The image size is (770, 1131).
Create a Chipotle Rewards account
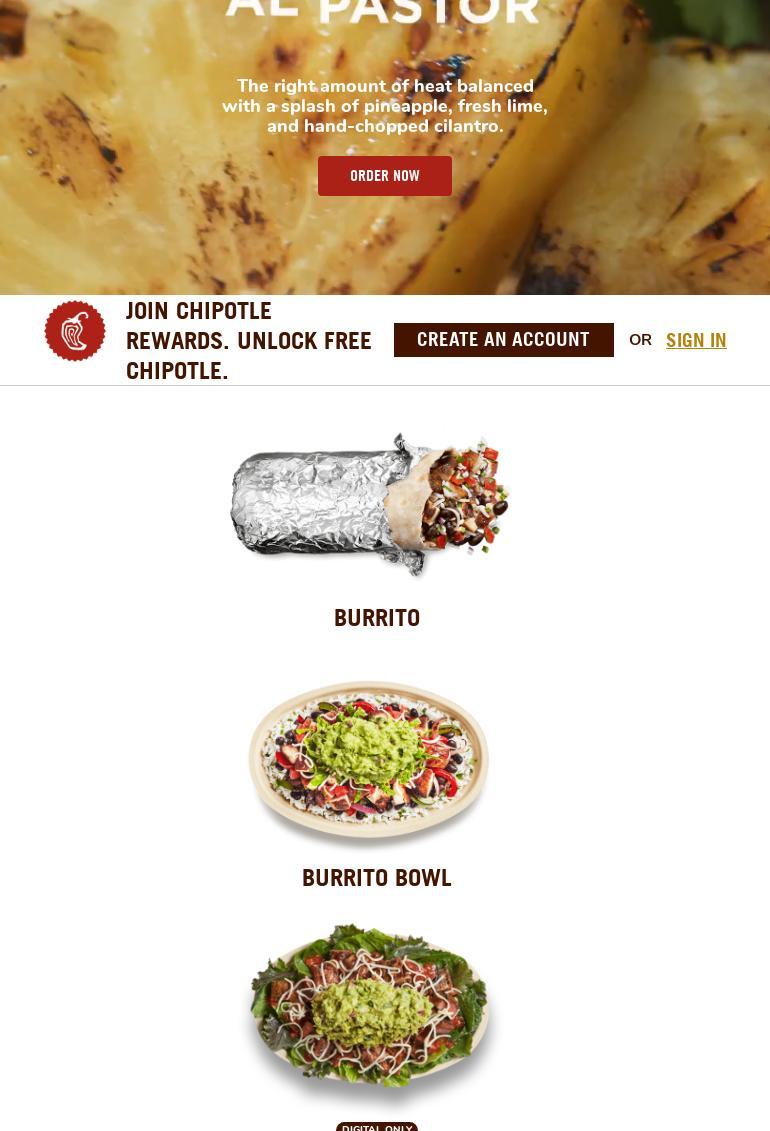[503, 340]
